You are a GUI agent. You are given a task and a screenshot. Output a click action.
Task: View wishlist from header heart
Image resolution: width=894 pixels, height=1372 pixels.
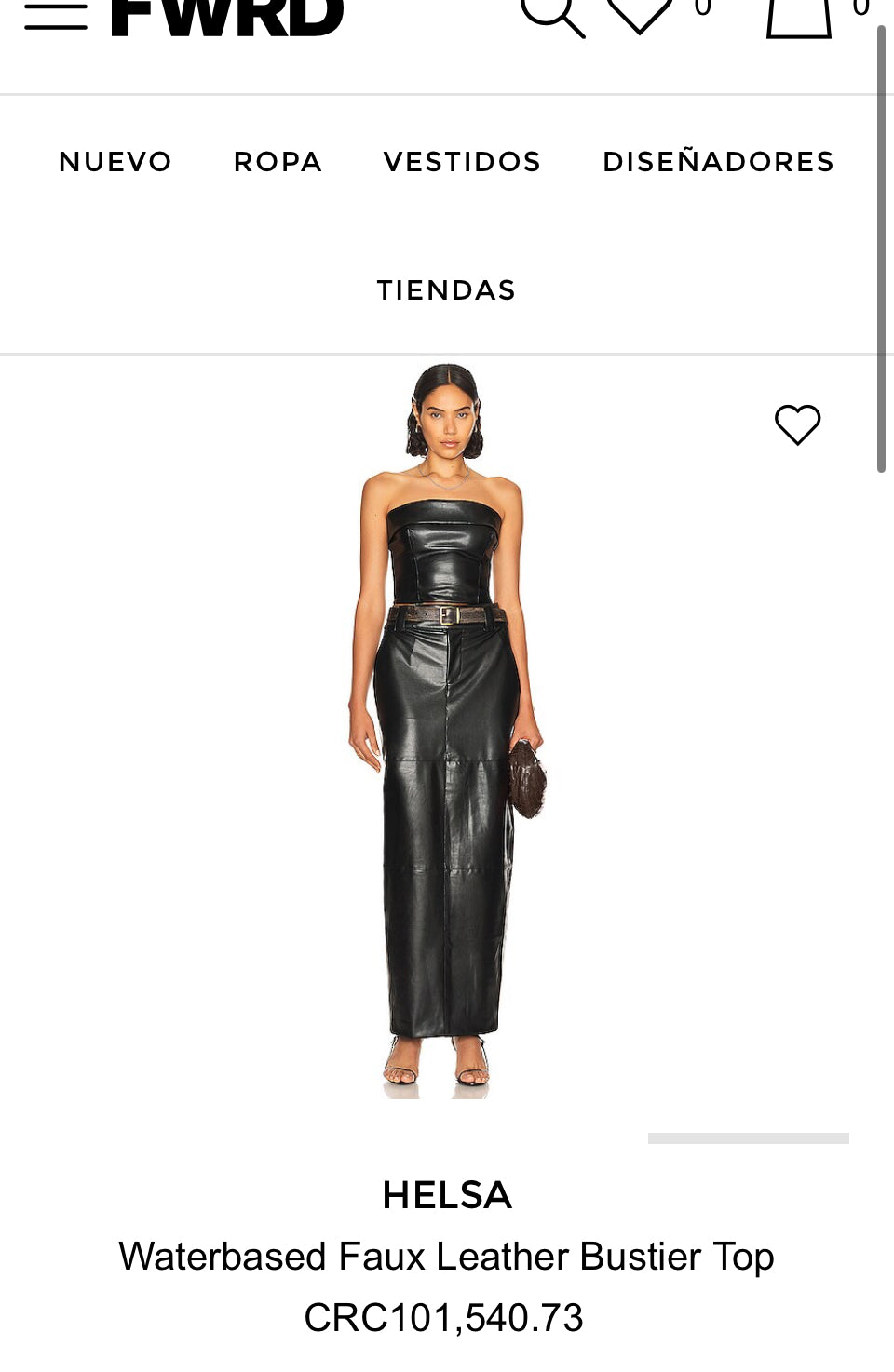639,16
